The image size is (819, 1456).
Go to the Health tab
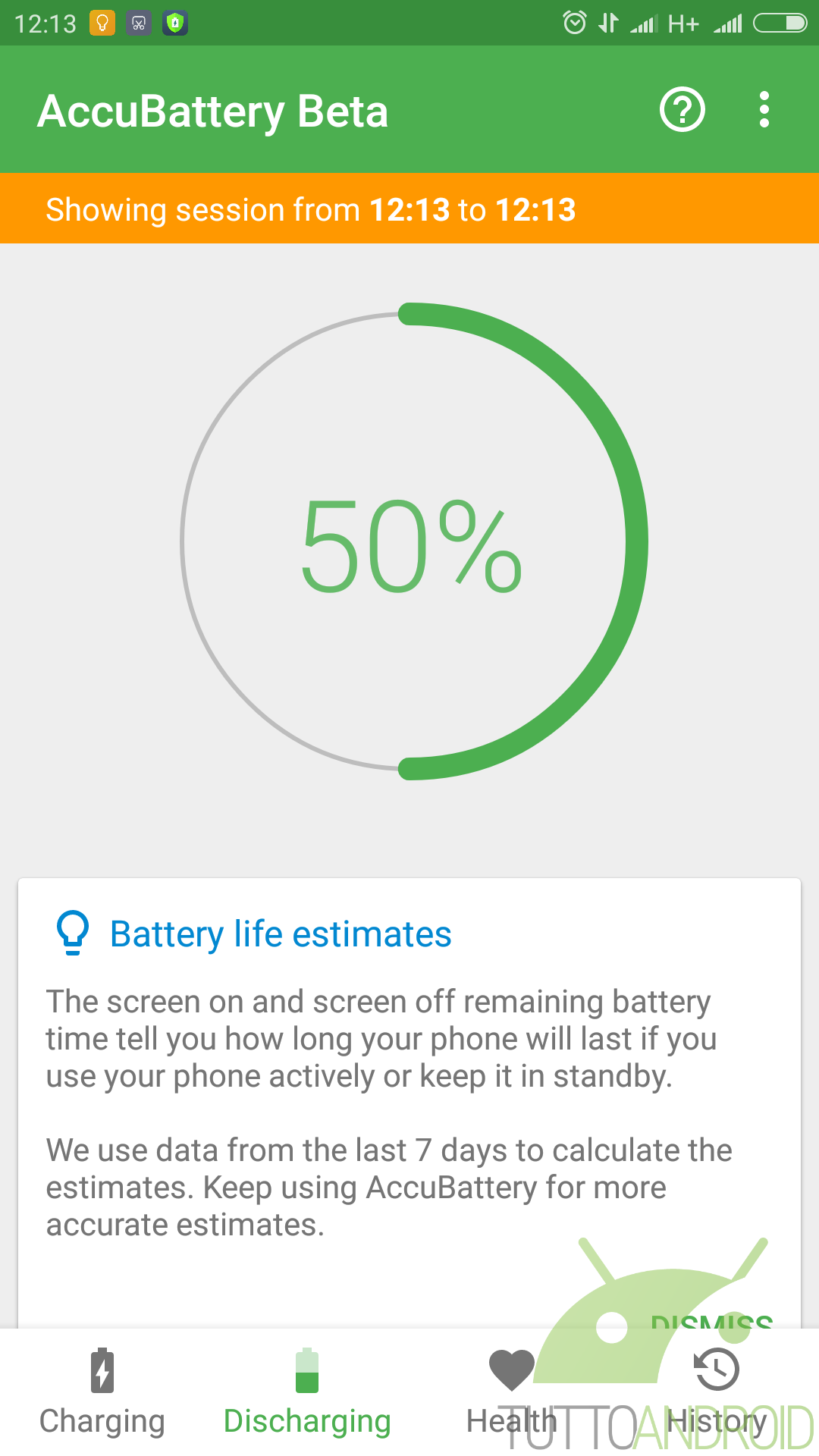(512, 1392)
